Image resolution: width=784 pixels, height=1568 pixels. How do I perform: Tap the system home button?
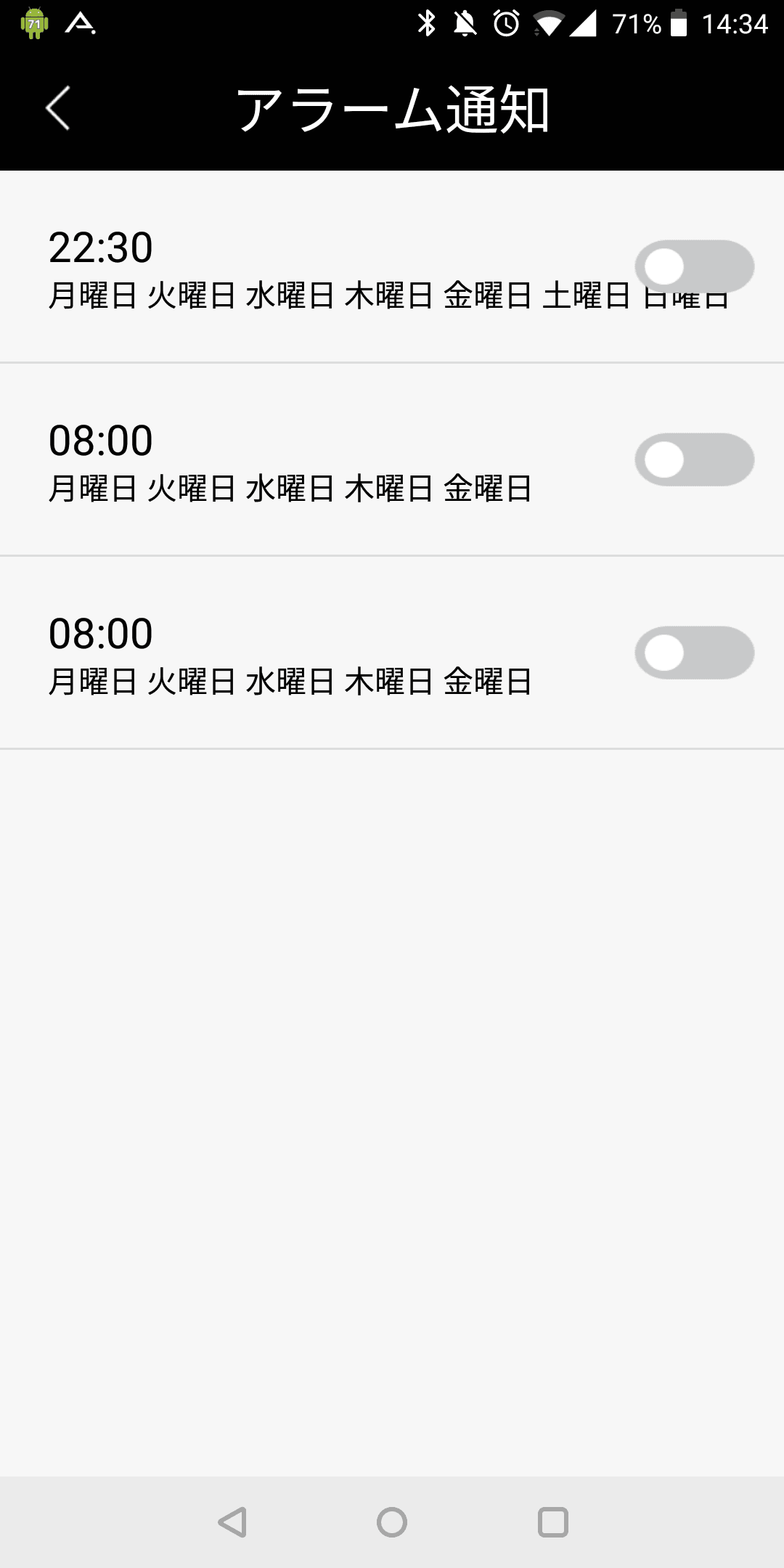click(392, 1522)
